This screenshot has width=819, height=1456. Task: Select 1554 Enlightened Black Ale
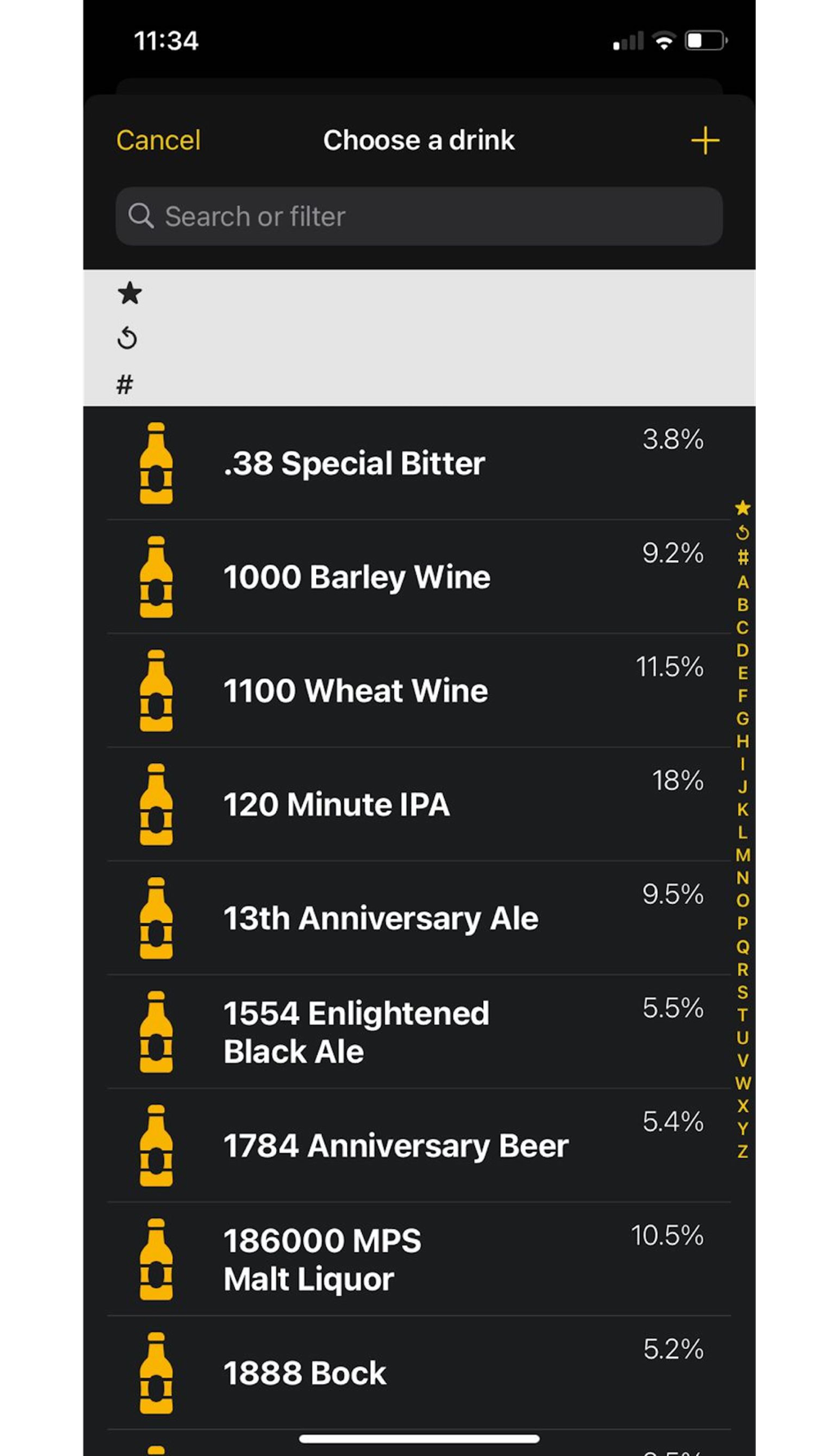coord(419,1033)
